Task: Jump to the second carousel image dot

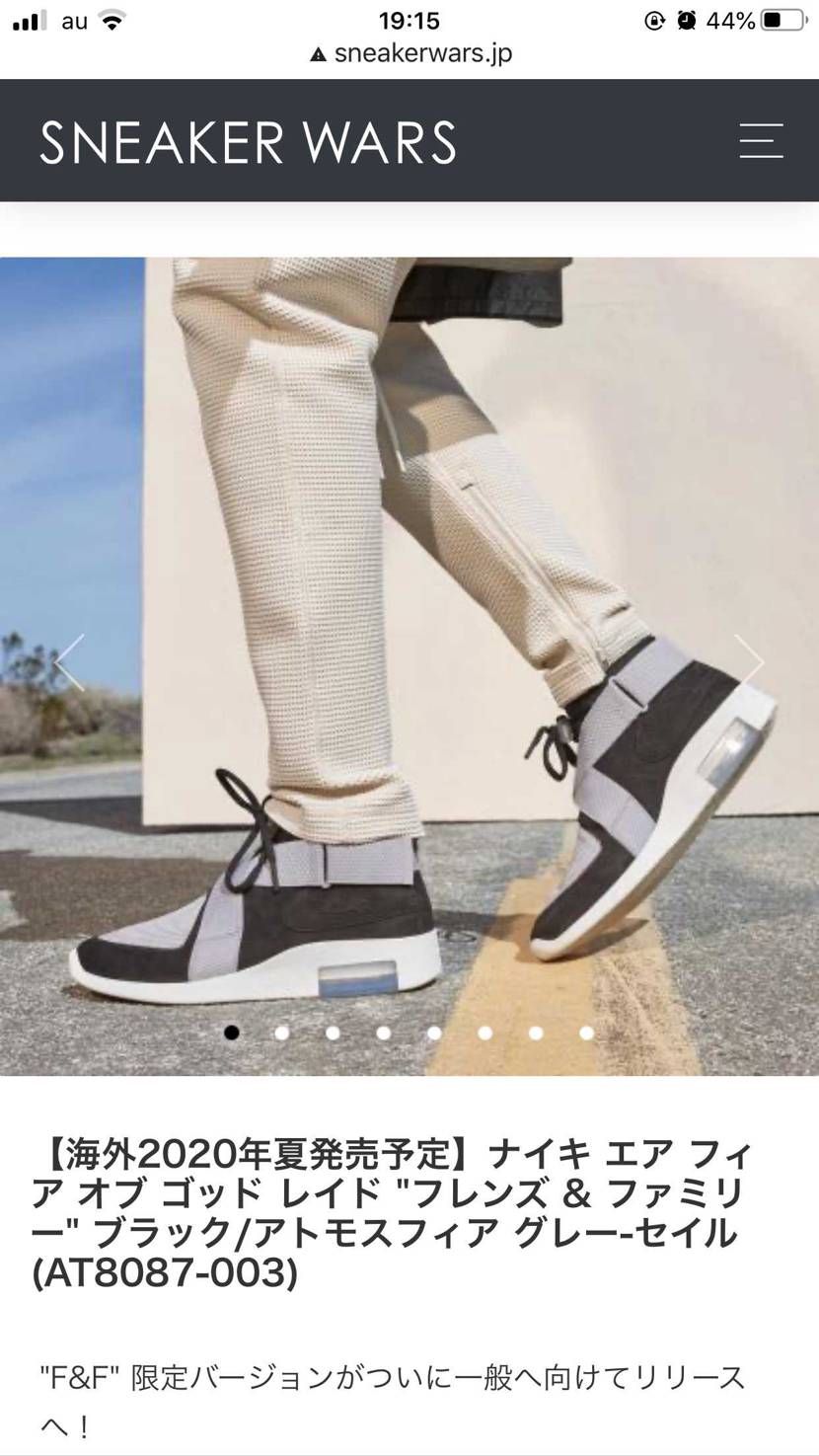Action: (282, 1033)
